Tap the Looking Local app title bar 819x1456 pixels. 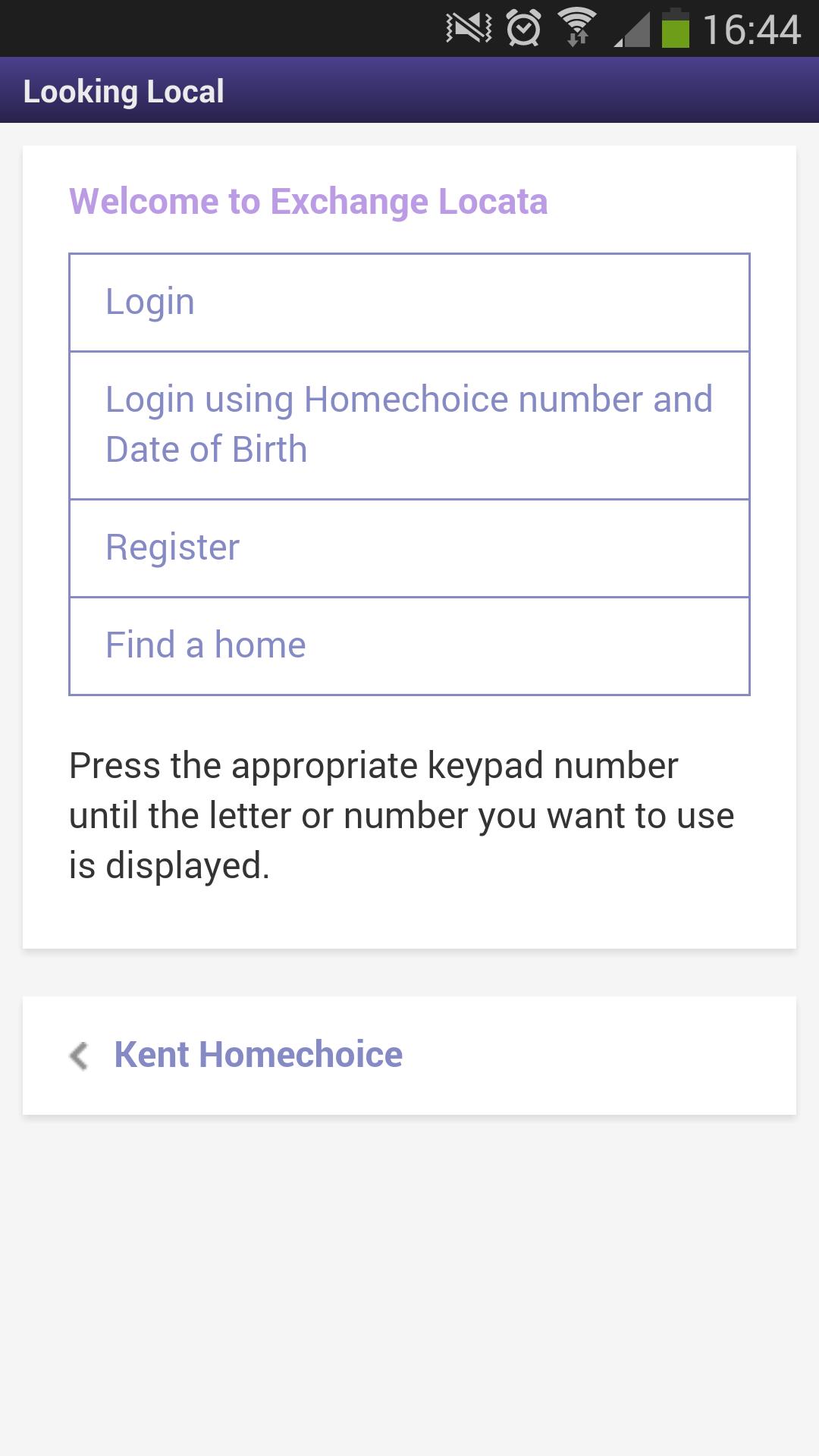pos(124,89)
